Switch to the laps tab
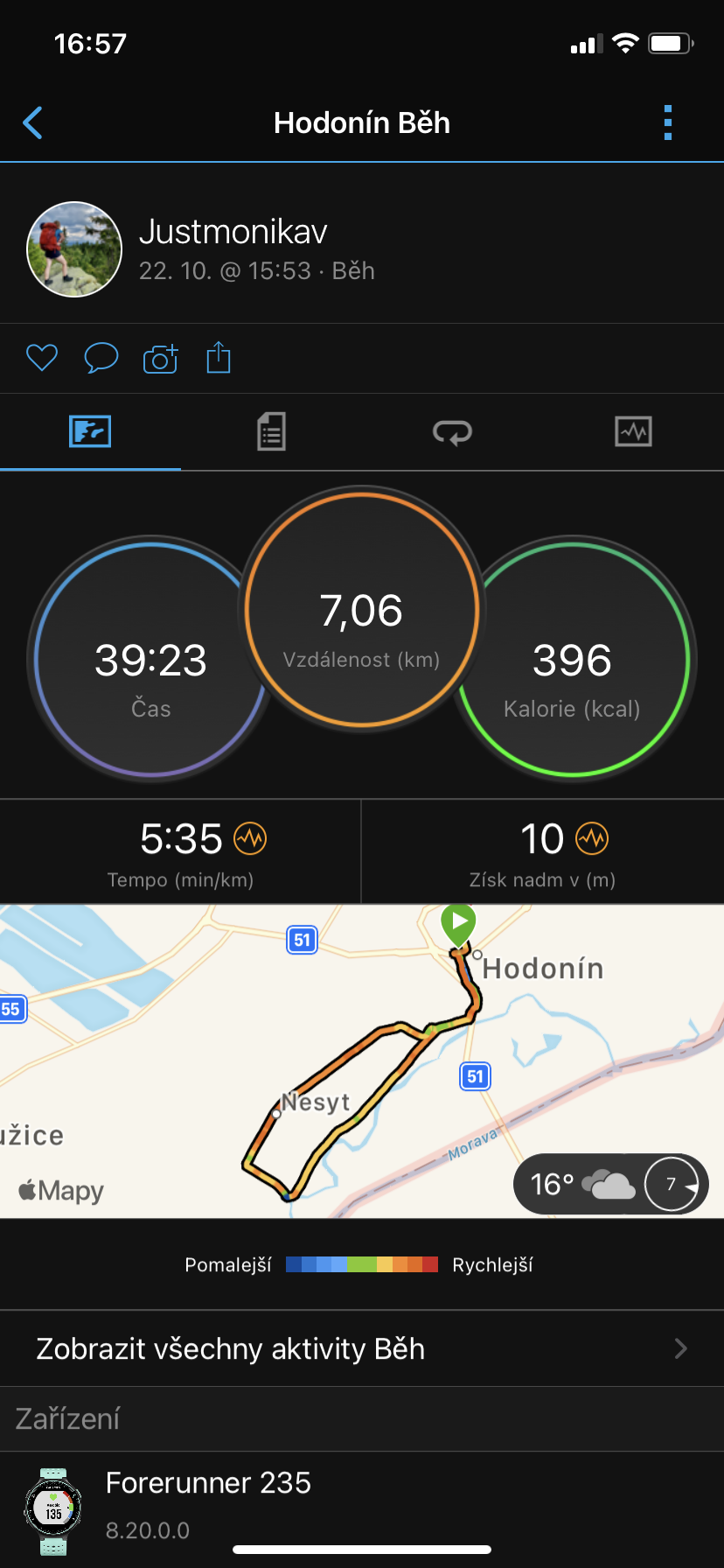This screenshot has width=724, height=1568. coord(452,431)
